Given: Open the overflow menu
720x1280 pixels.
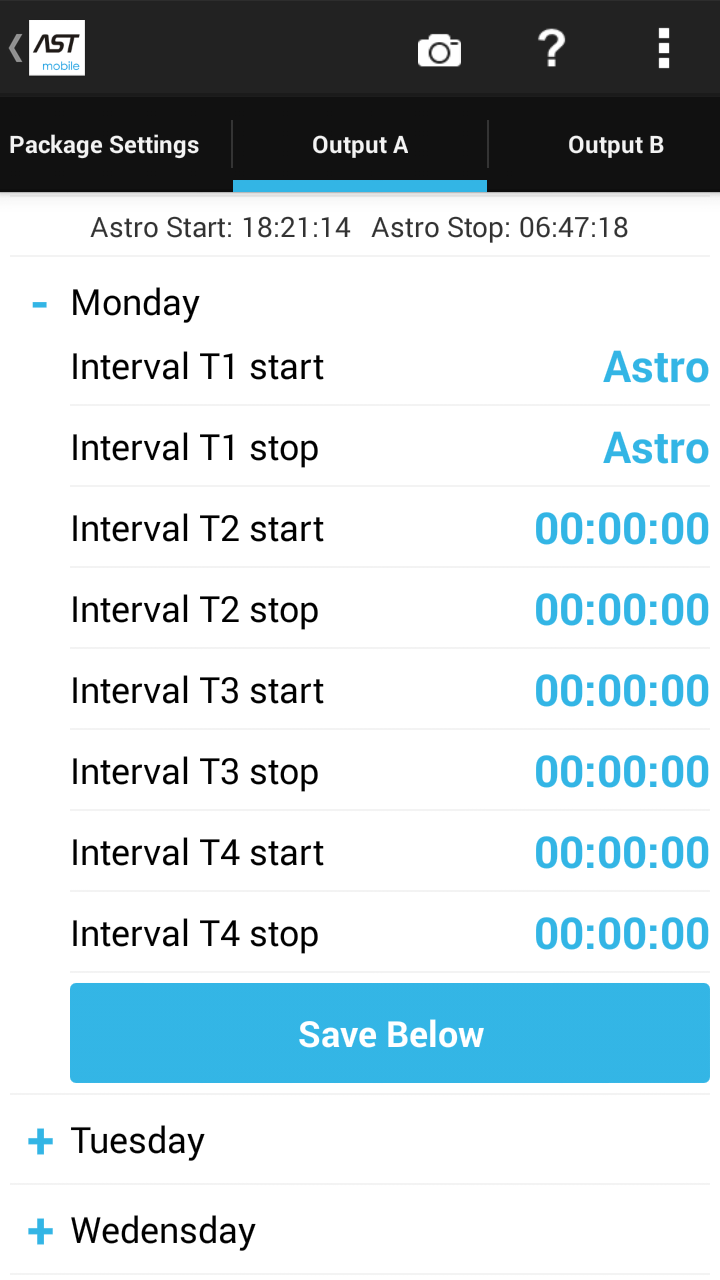Looking at the screenshot, I should [663, 48].
